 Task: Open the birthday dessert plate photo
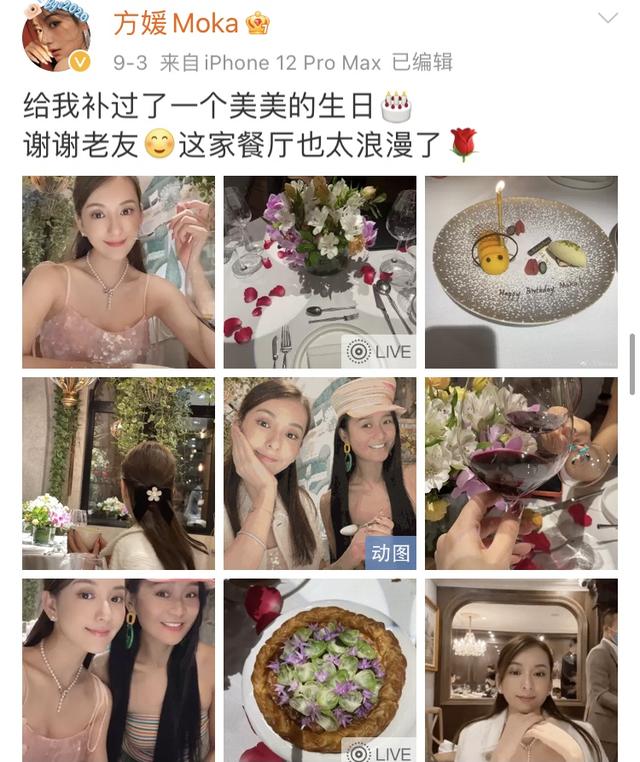coord(521,272)
